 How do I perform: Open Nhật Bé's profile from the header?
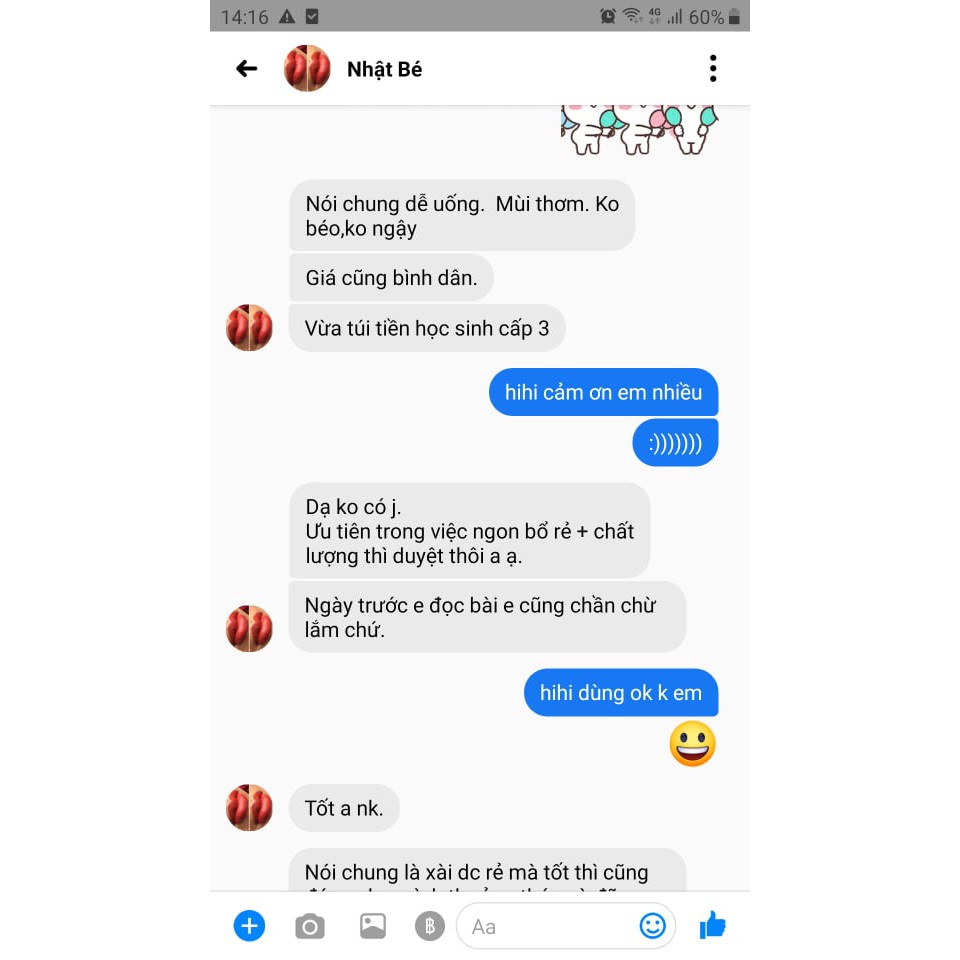pyautogui.click(x=384, y=70)
